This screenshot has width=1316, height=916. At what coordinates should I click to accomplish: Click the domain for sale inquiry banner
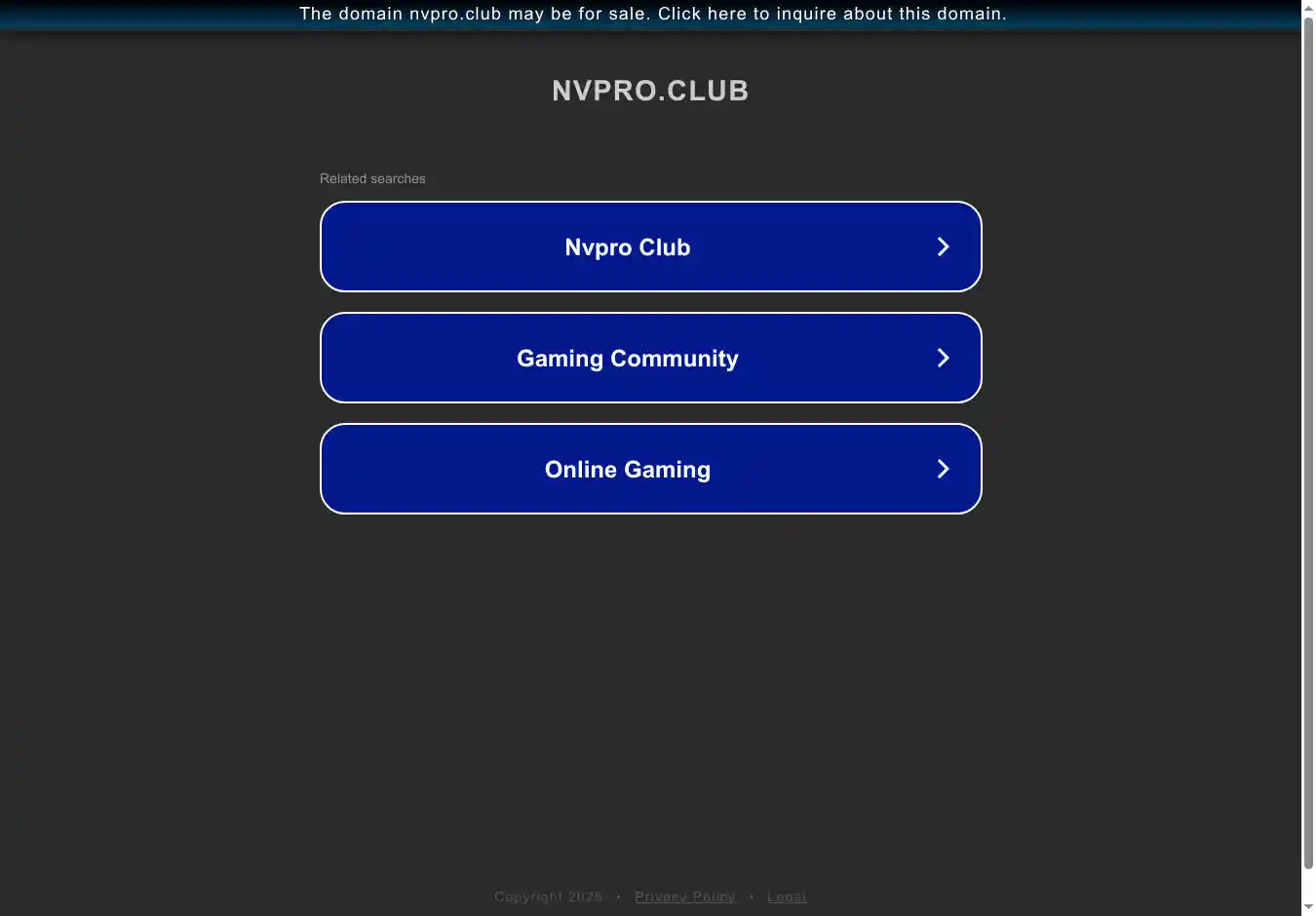(x=652, y=14)
